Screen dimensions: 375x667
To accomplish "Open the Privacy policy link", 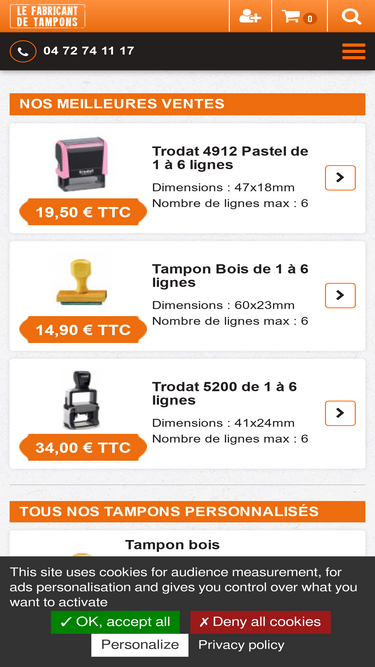I will coord(241,645).
